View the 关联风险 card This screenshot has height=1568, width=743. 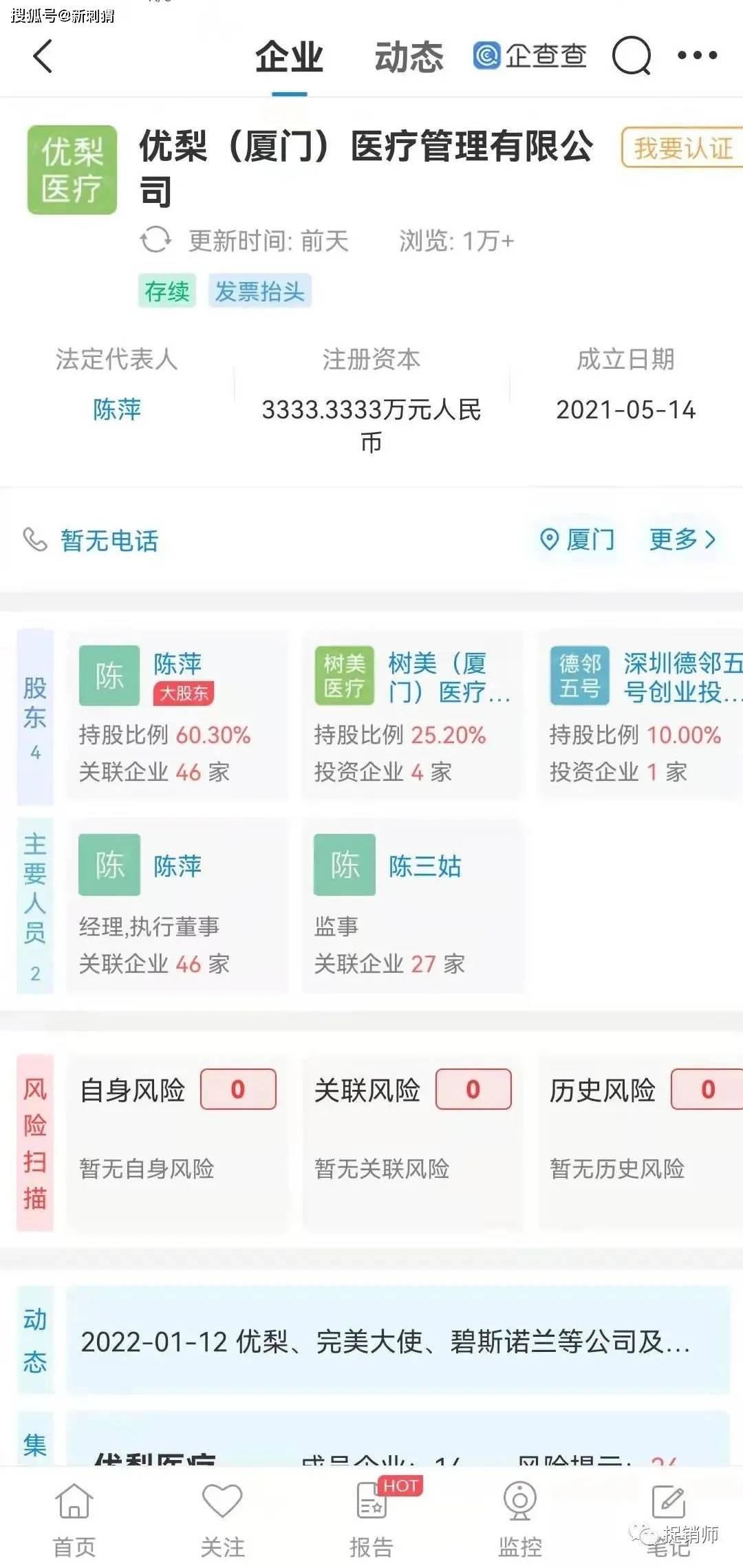(413, 1127)
